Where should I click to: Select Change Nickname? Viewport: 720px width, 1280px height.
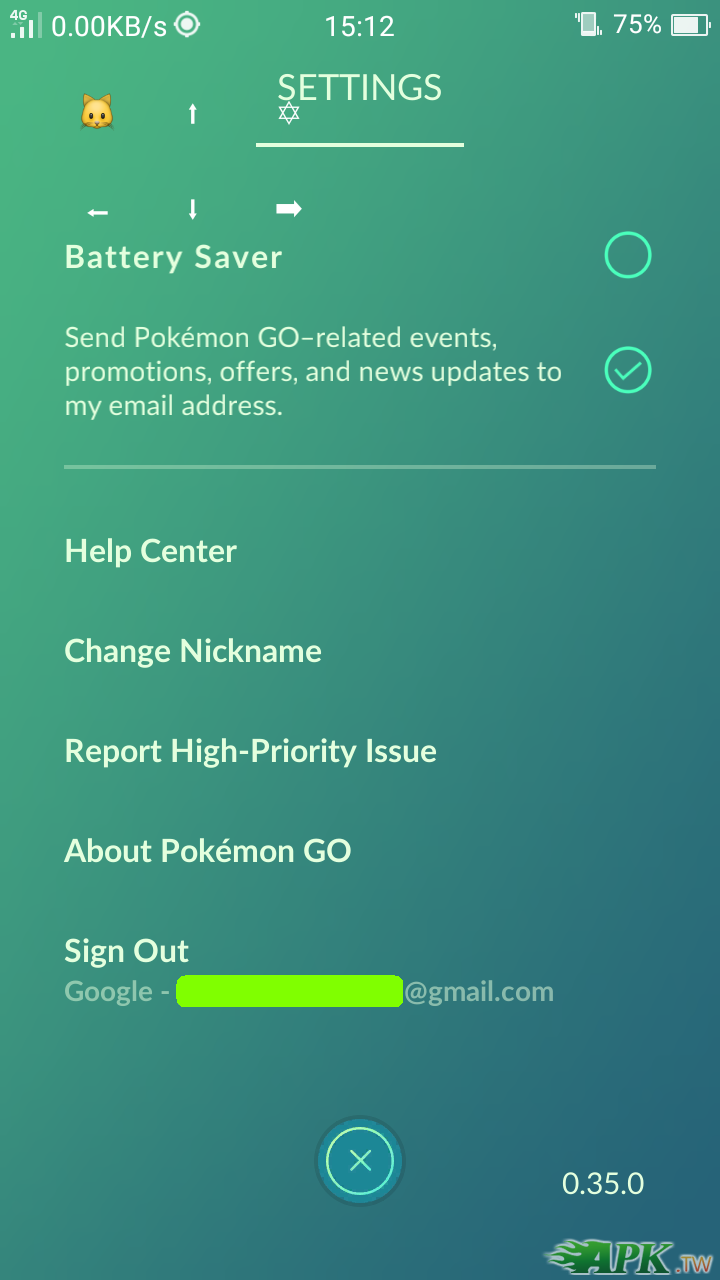tap(193, 651)
